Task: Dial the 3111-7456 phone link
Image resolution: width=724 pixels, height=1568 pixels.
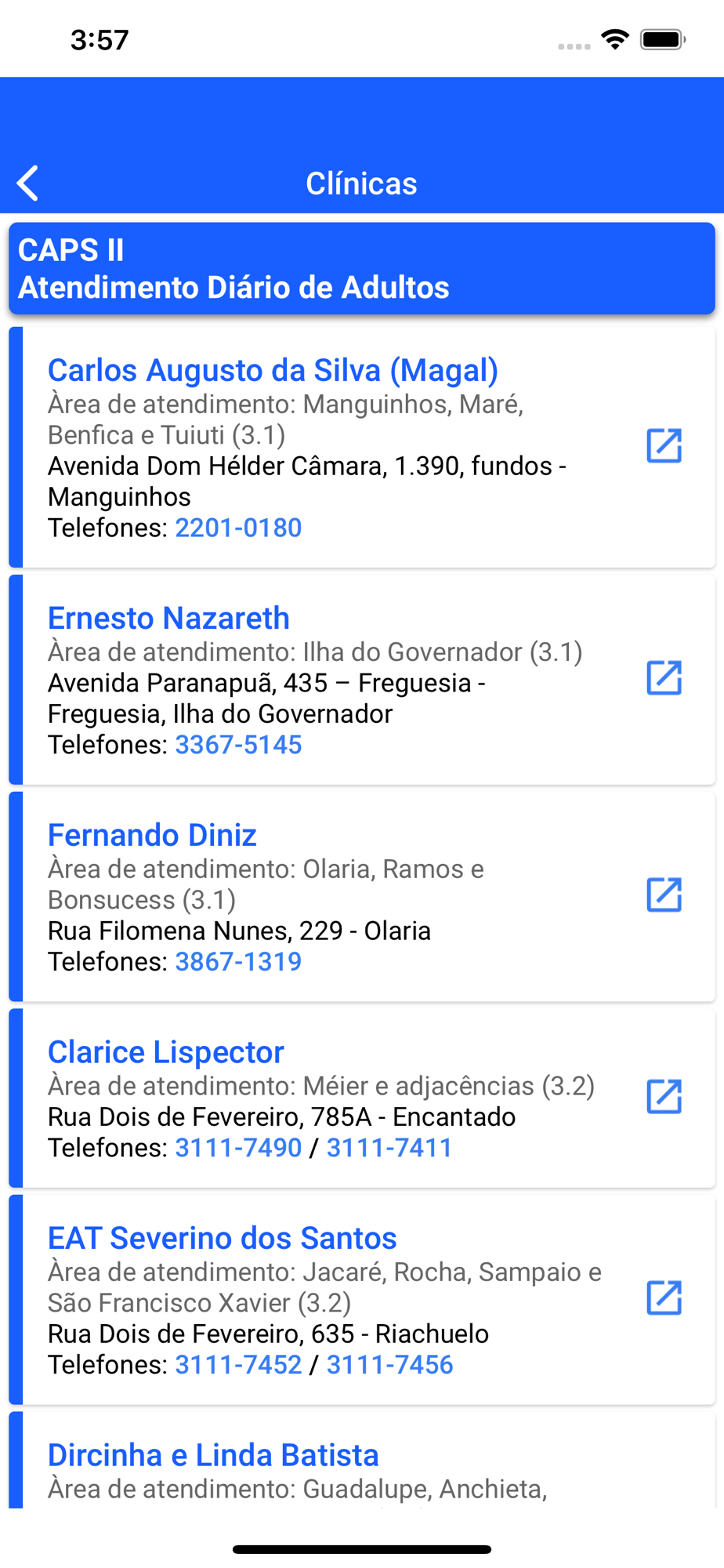Action: click(389, 1365)
